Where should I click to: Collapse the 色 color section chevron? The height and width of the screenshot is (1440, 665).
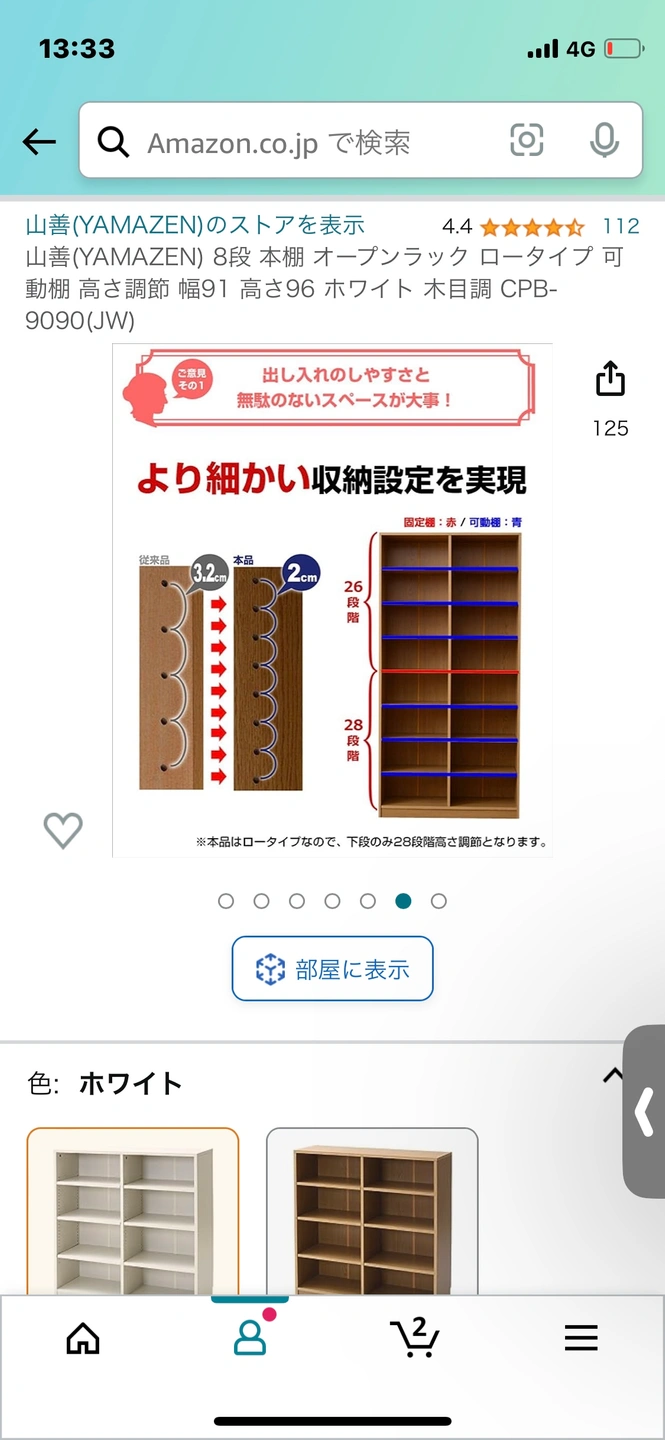[612, 1076]
